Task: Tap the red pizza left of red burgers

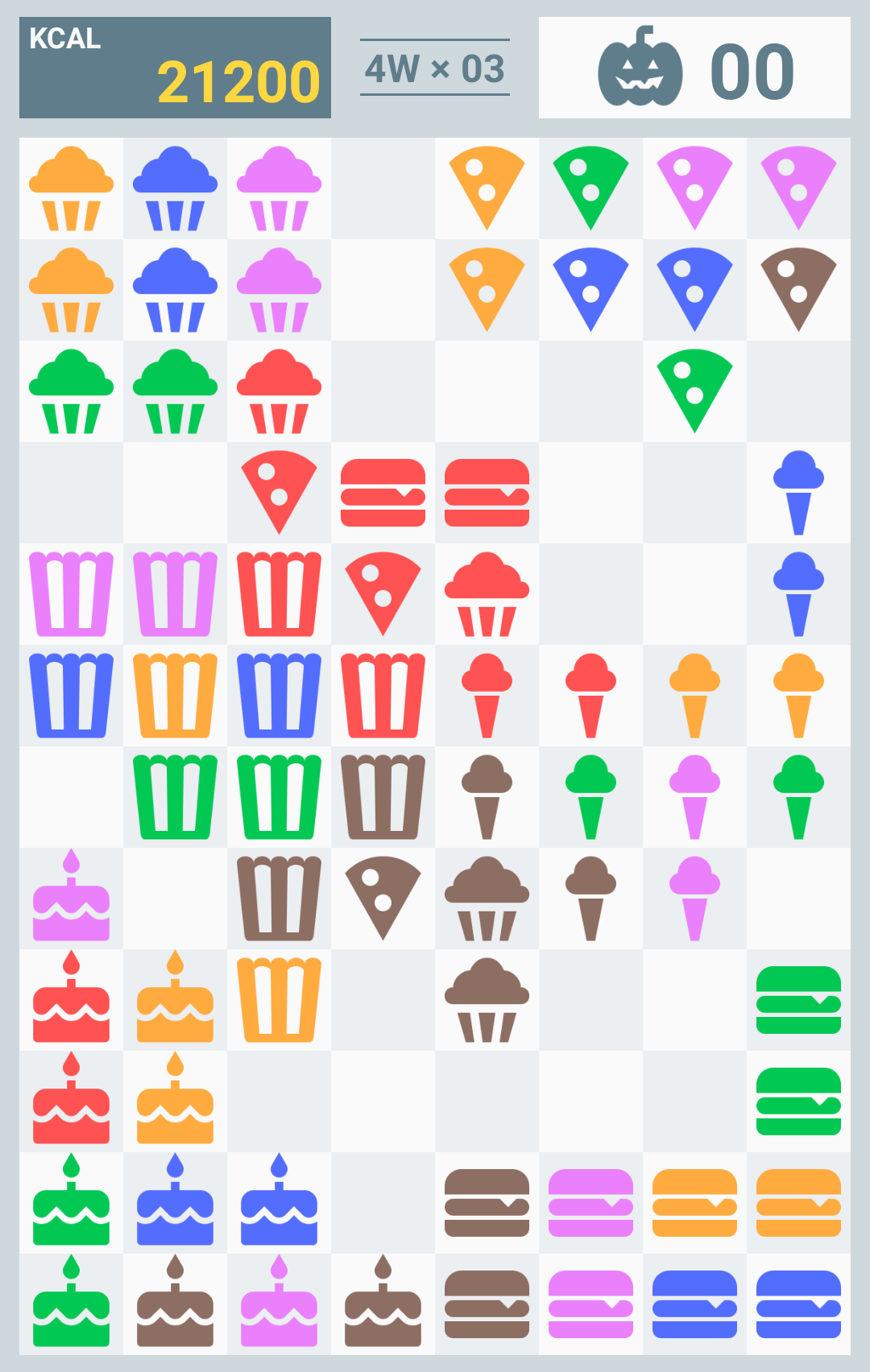Action: 279,492
